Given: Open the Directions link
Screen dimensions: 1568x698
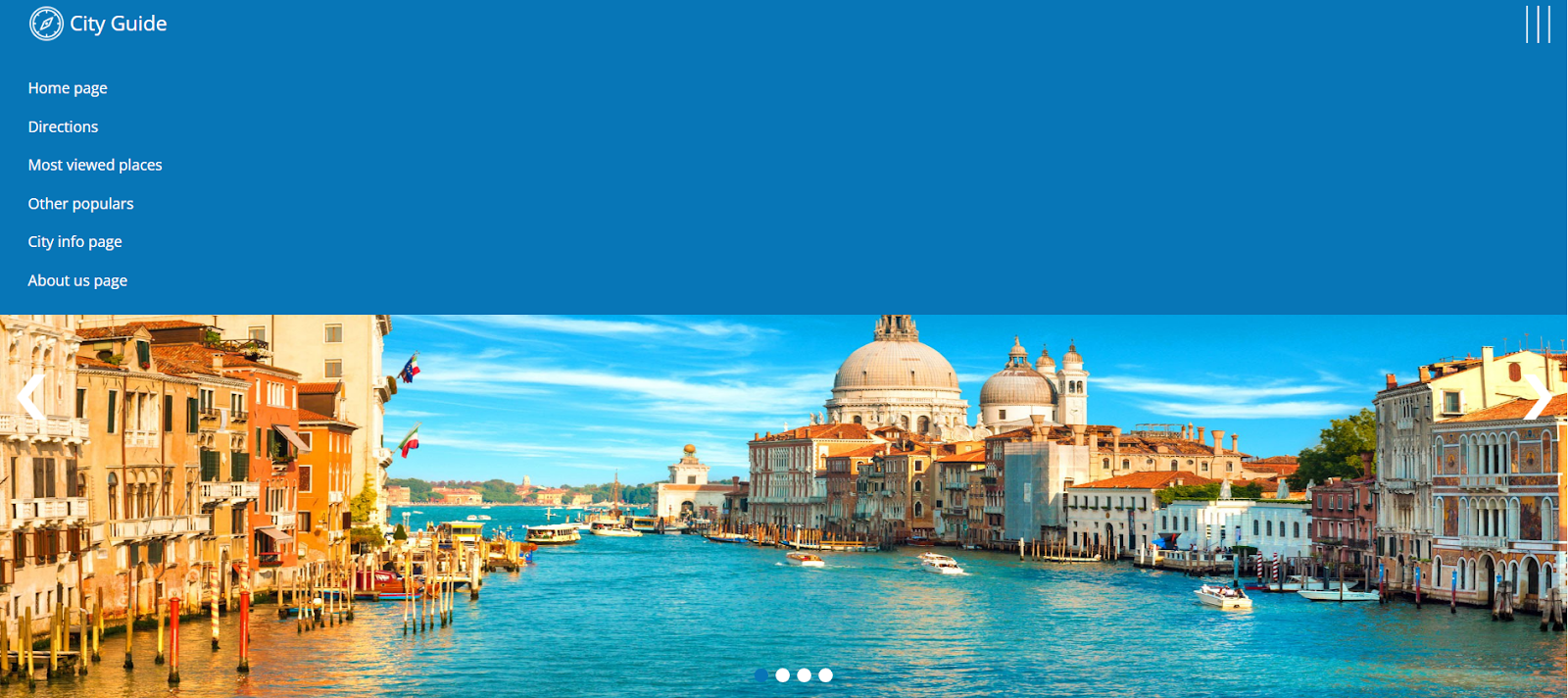Looking at the screenshot, I should [x=63, y=126].
